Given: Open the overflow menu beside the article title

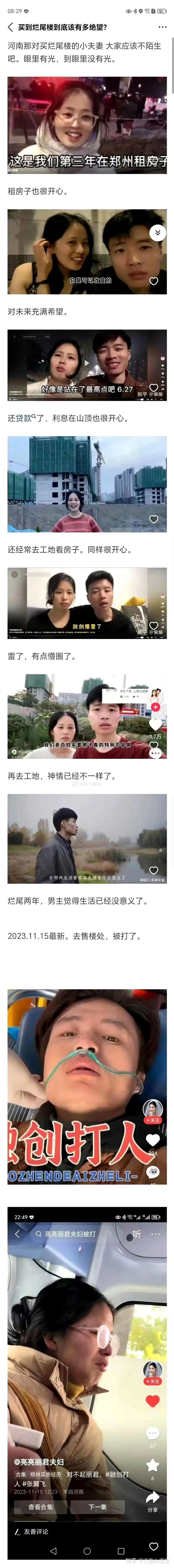Looking at the screenshot, I should (x=162, y=27).
